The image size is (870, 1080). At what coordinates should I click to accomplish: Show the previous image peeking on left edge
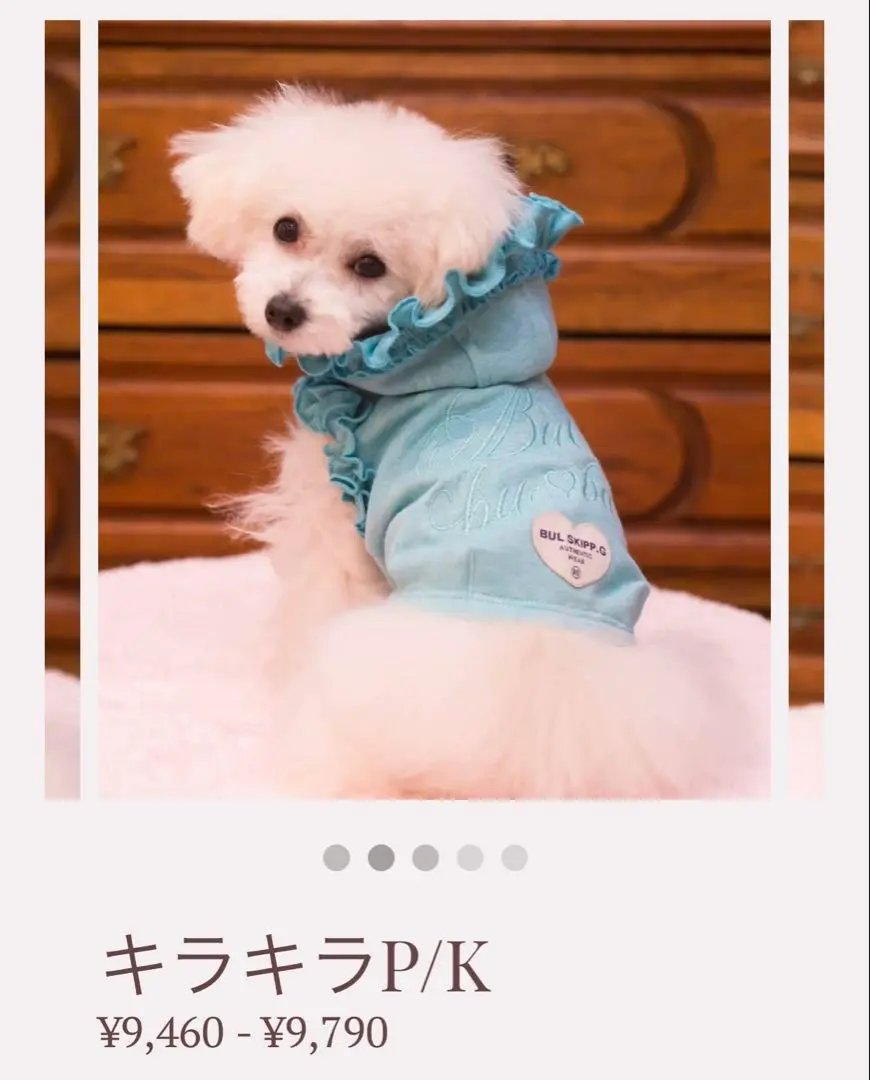(62, 410)
